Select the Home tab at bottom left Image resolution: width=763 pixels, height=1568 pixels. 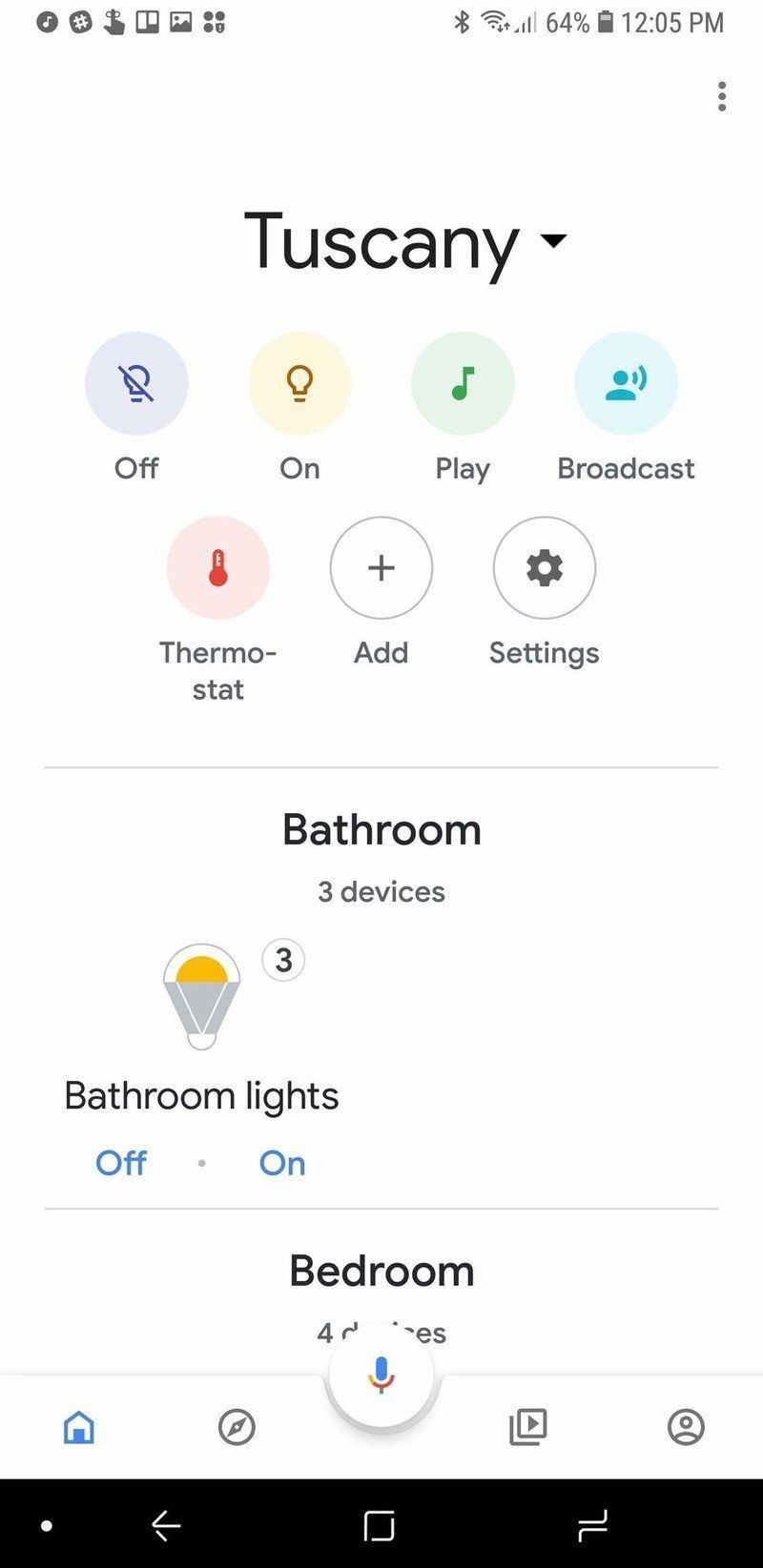click(x=77, y=1427)
